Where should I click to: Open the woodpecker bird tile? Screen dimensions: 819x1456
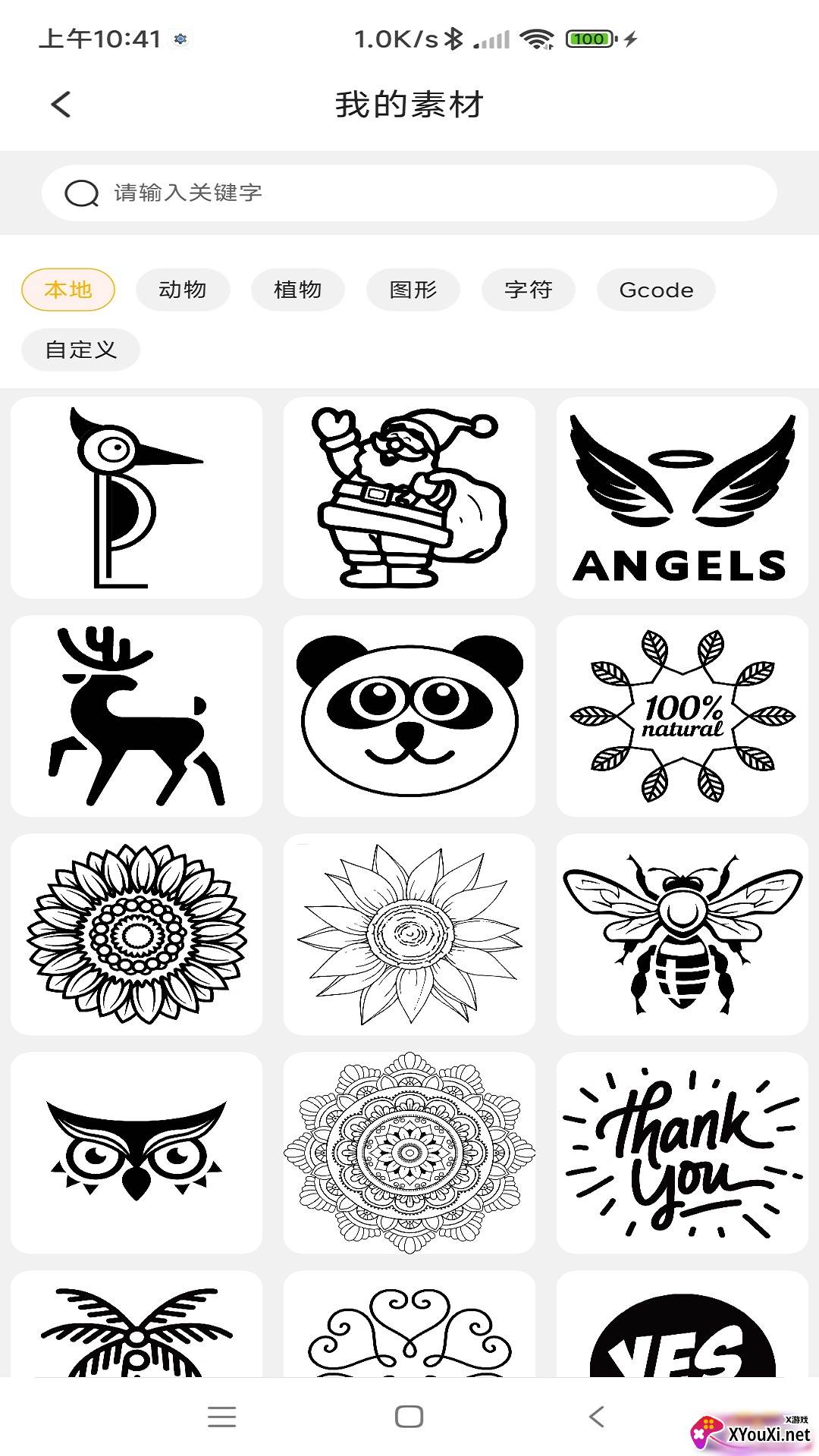[136, 497]
